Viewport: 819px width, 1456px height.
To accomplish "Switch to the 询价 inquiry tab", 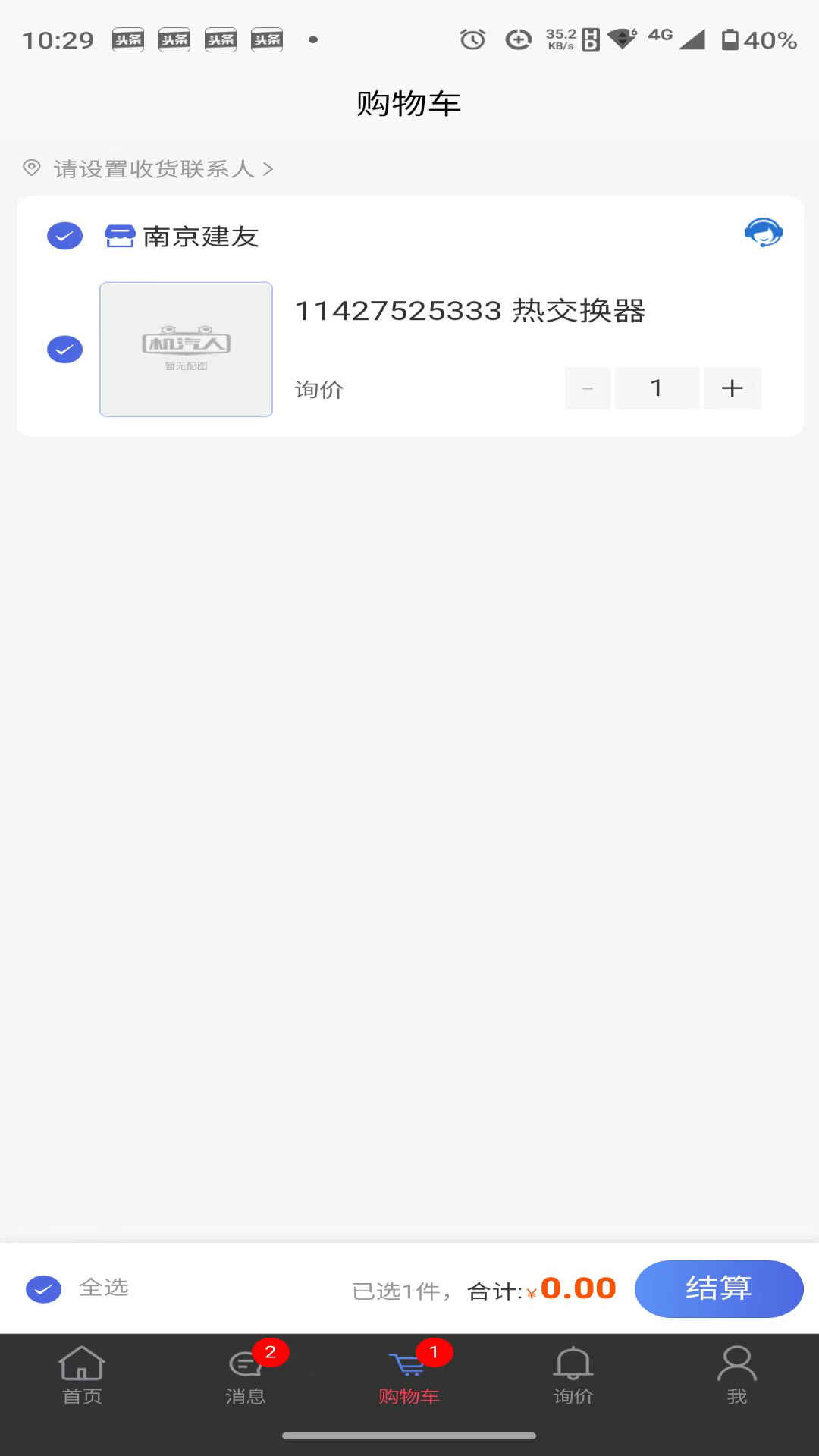I will pyautogui.click(x=573, y=1374).
